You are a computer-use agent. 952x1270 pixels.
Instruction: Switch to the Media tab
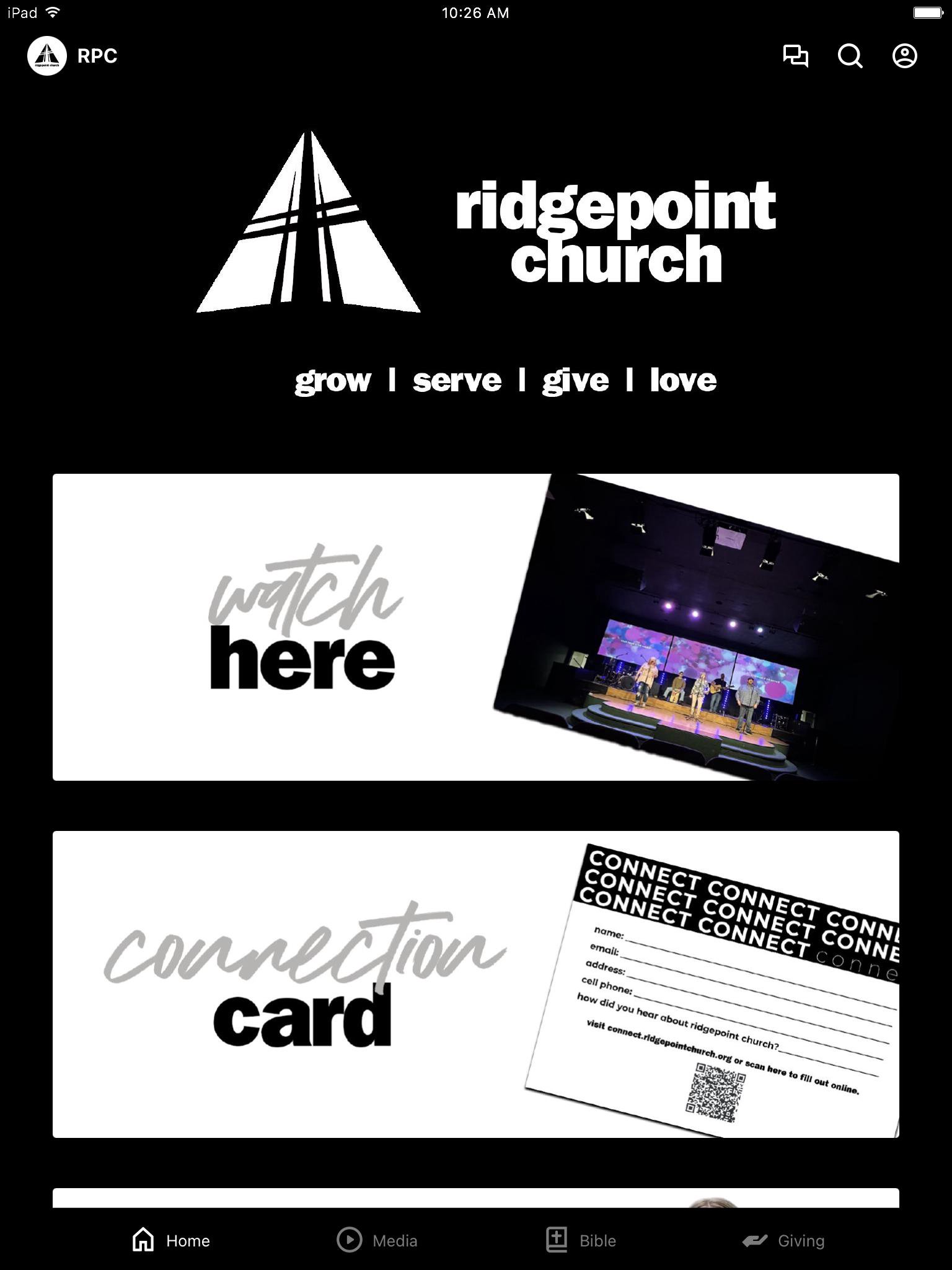377,1240
